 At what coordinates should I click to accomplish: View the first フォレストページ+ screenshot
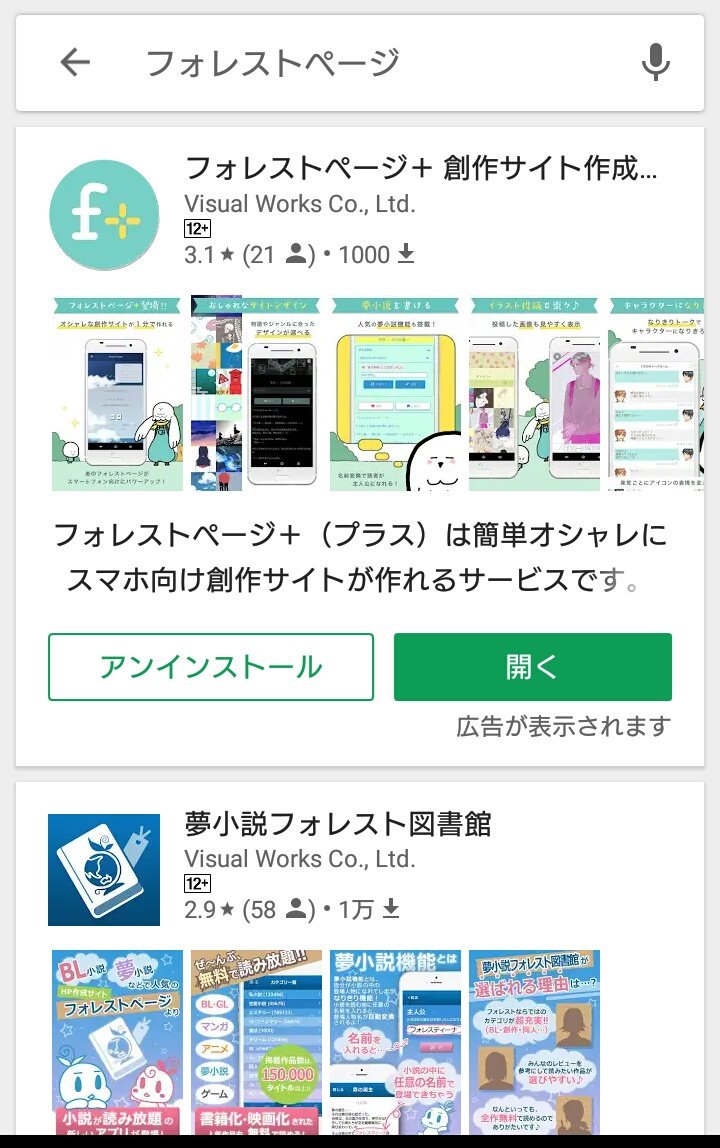(117, 393)
